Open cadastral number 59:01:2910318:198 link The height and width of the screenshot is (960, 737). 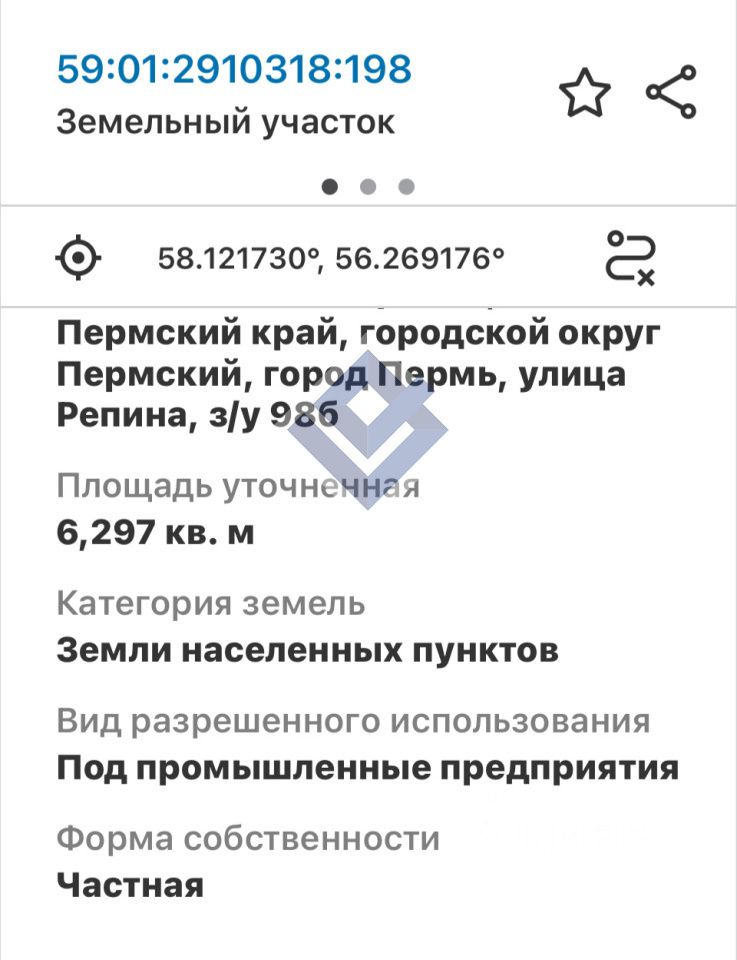pos(234,69)
